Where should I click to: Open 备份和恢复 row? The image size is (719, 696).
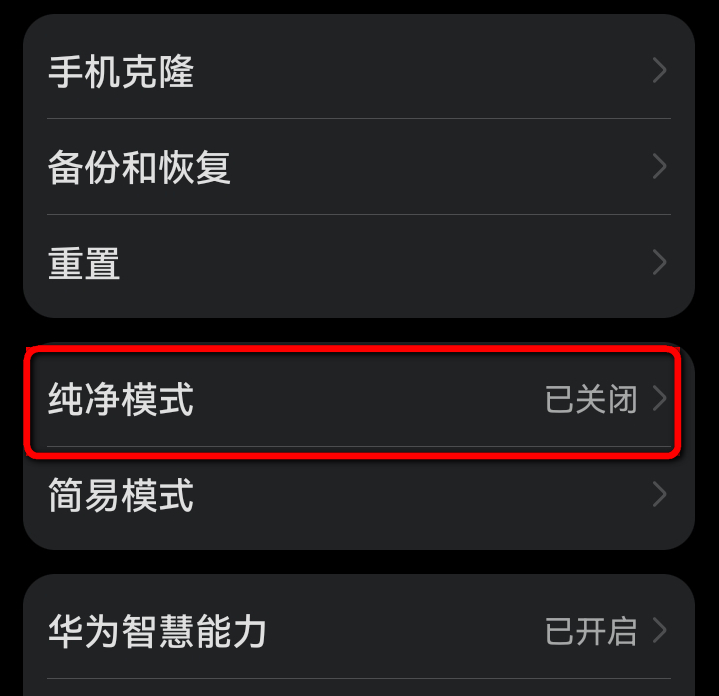(358, 167)
